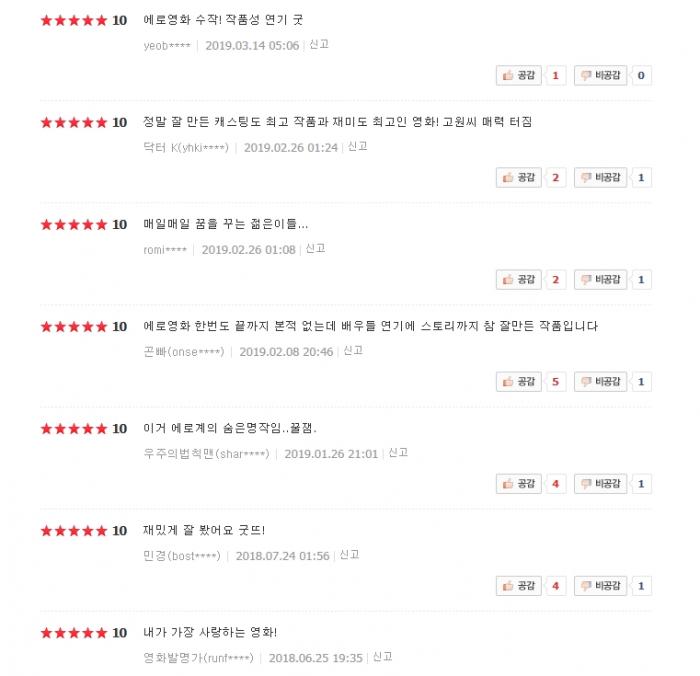
Task: Dislike 민경's review with 비공감
Action: click(601, 585)
